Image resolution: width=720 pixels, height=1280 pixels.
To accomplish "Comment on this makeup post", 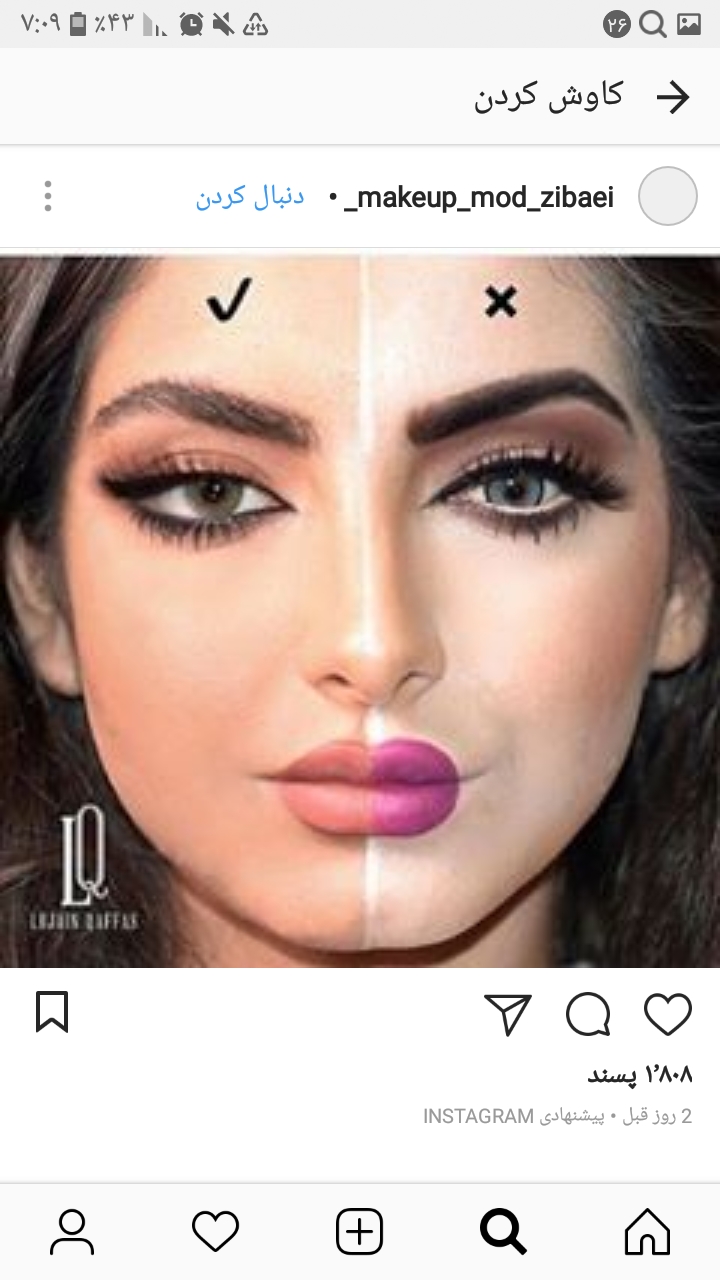I will point(588,1015).
